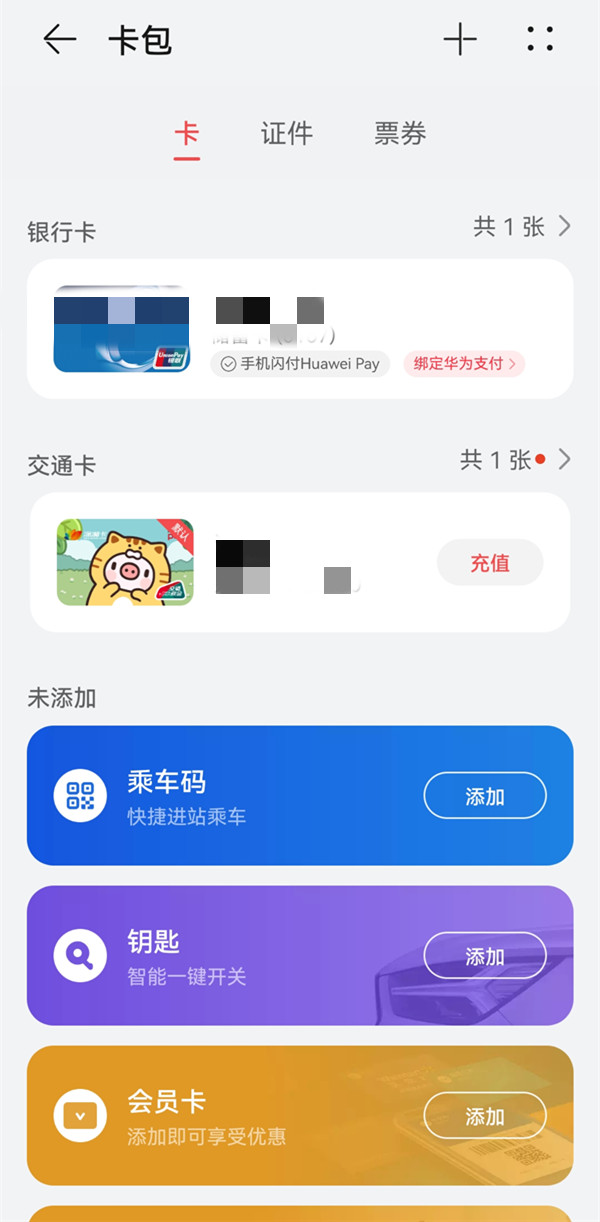Tap the 绑定华为支付 chip

(x=464, y=364)
